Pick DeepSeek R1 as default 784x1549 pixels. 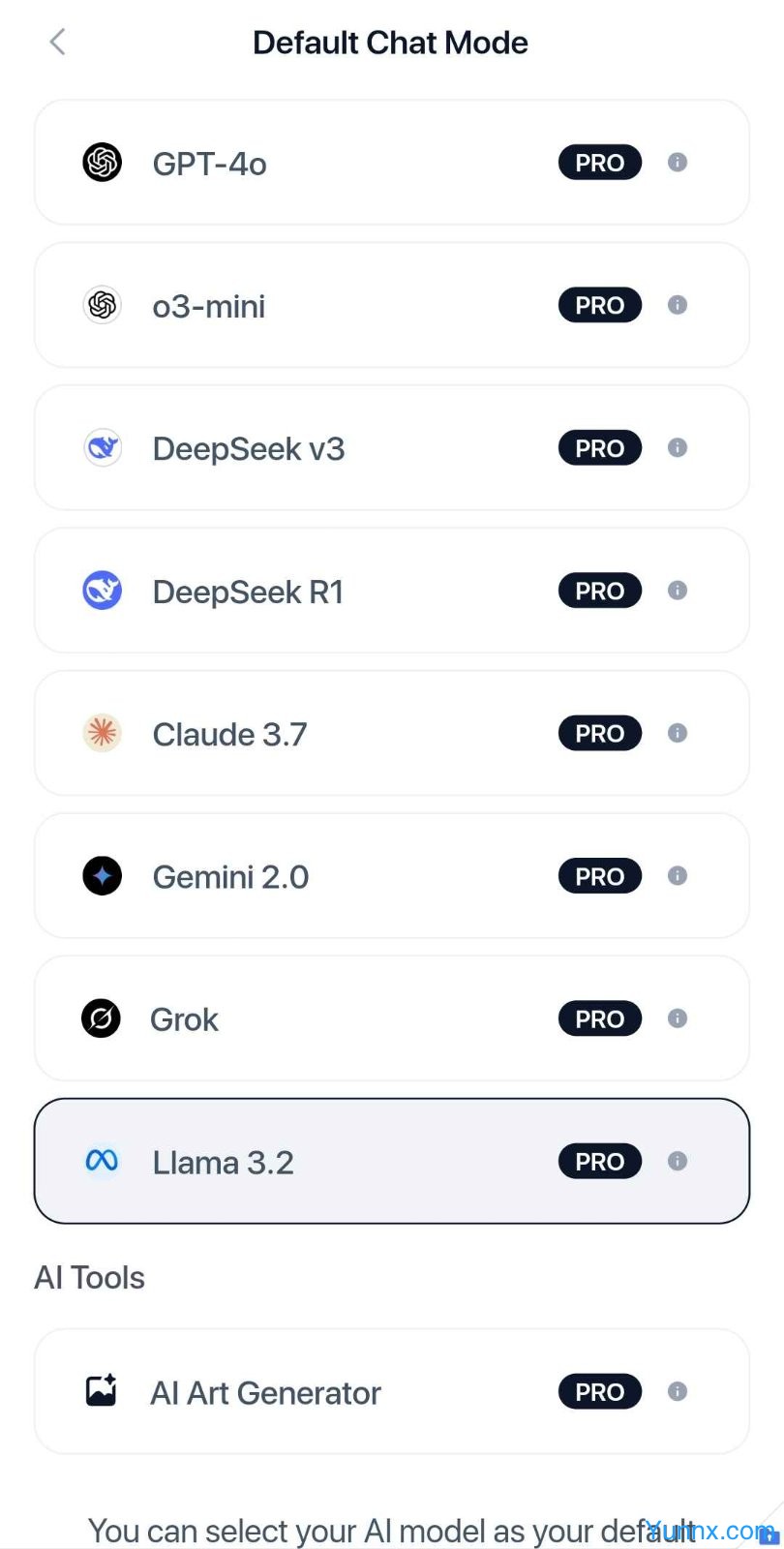pyautogui.click(x=392, y=591)
